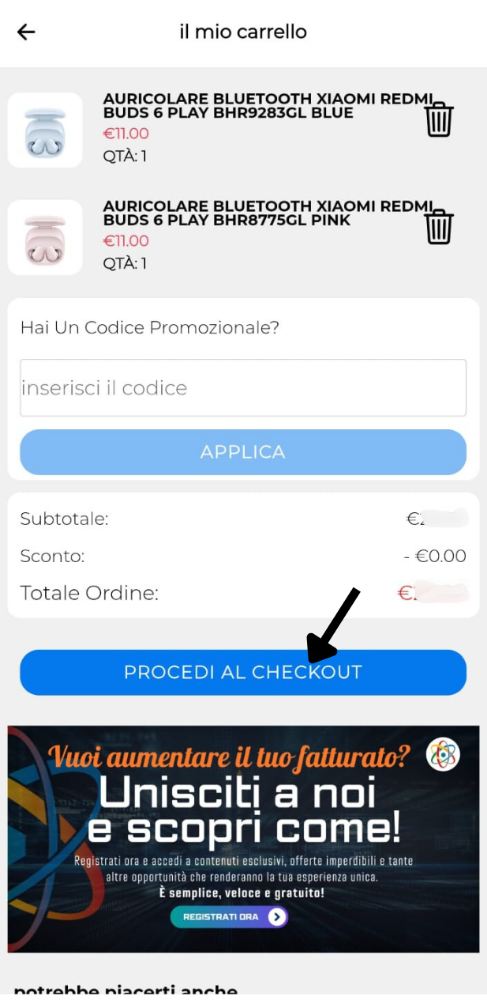The width and height of the screenshot is (487, 1000).
Task: Remove the BHR8775GL PINK earbuds from cart
Action: (439, 227)
